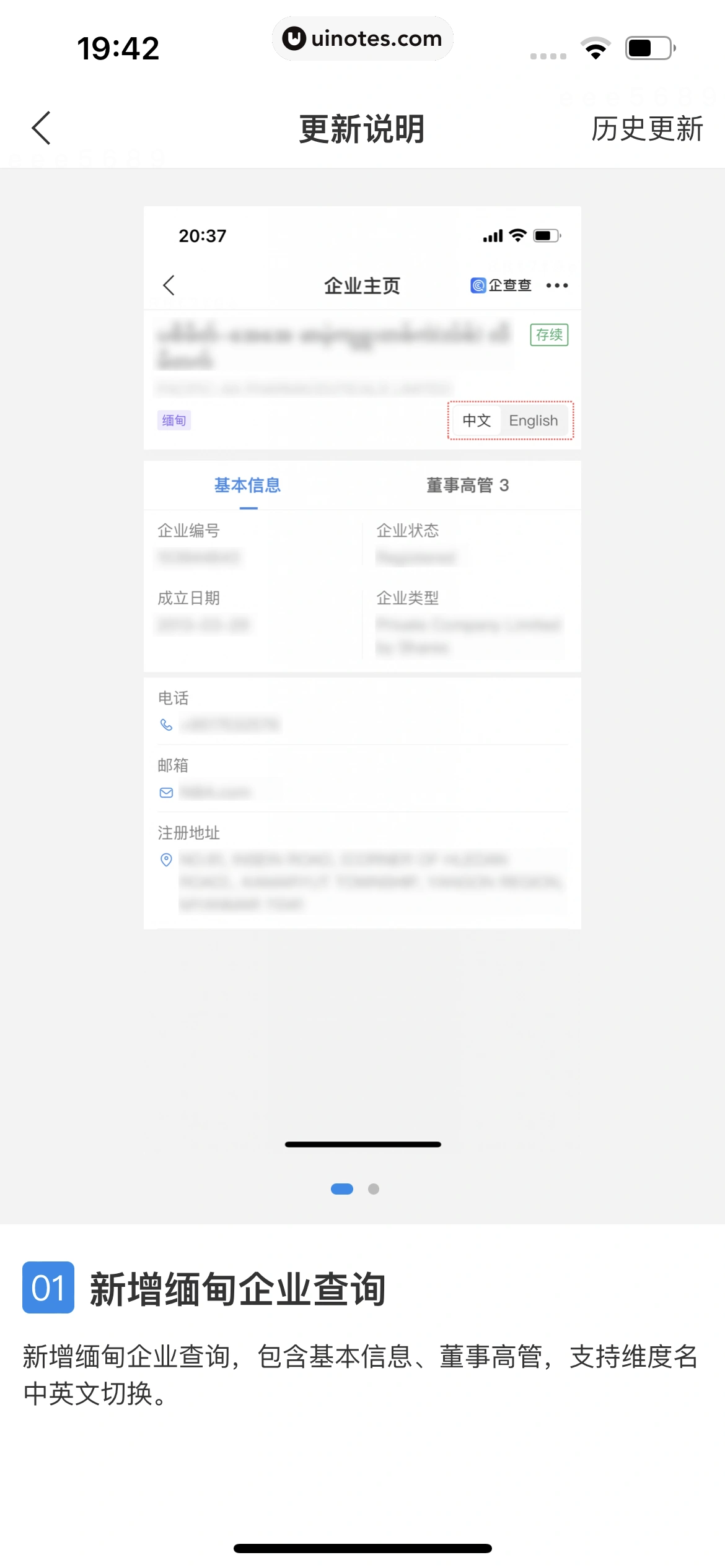Open 历史更新 history page
This screenshot has height=1568, width=725.
tap(646, 129)
